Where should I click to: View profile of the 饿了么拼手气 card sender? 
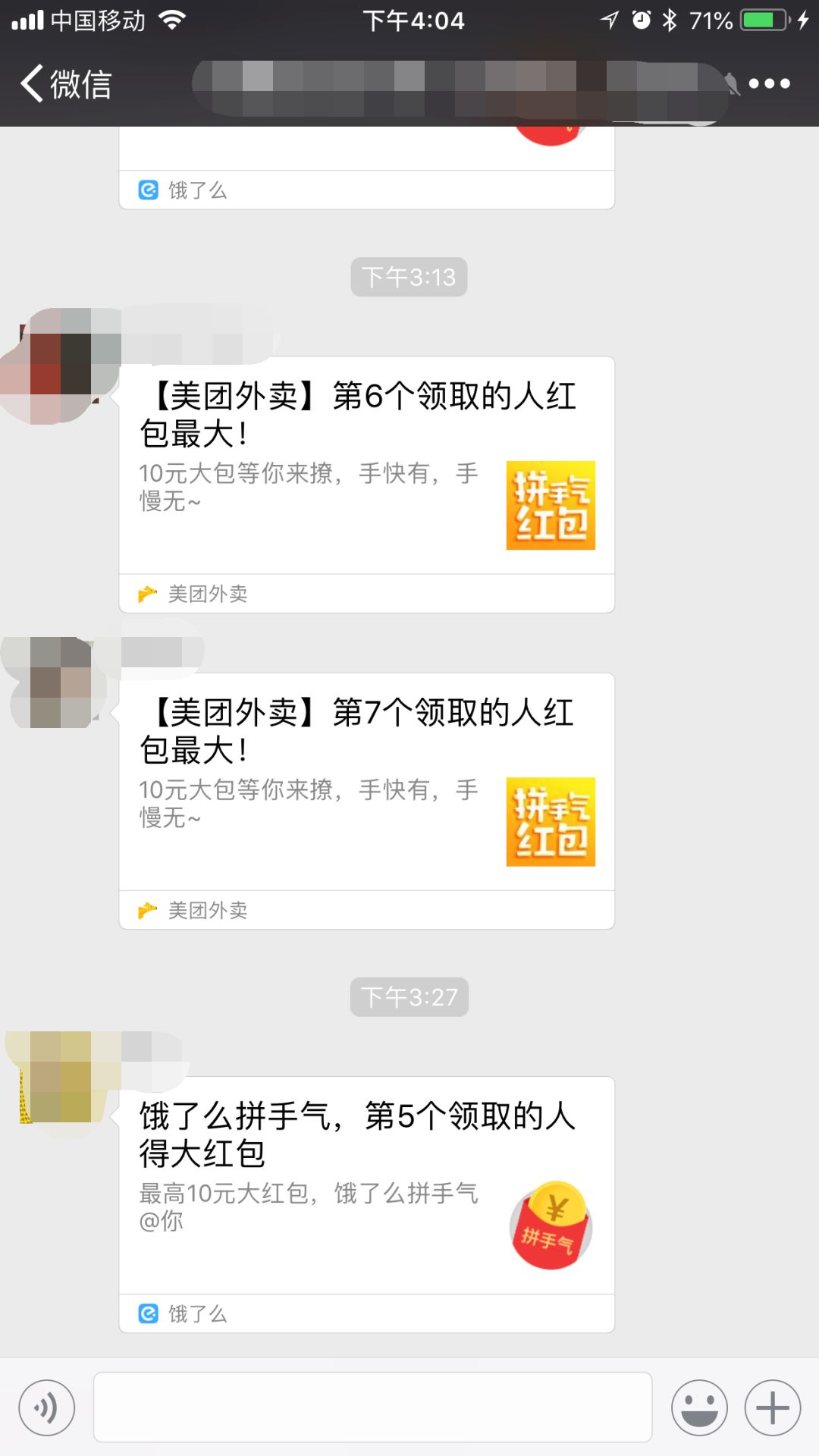61,1077
